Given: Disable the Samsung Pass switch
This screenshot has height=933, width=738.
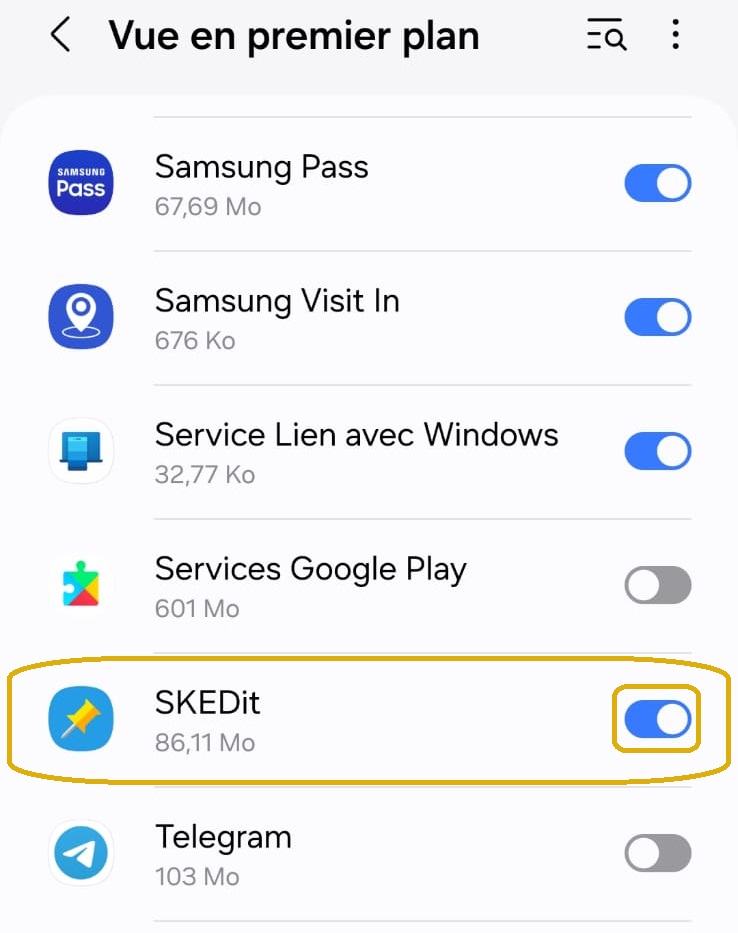Looking at the screenshot, I should 657,184.
